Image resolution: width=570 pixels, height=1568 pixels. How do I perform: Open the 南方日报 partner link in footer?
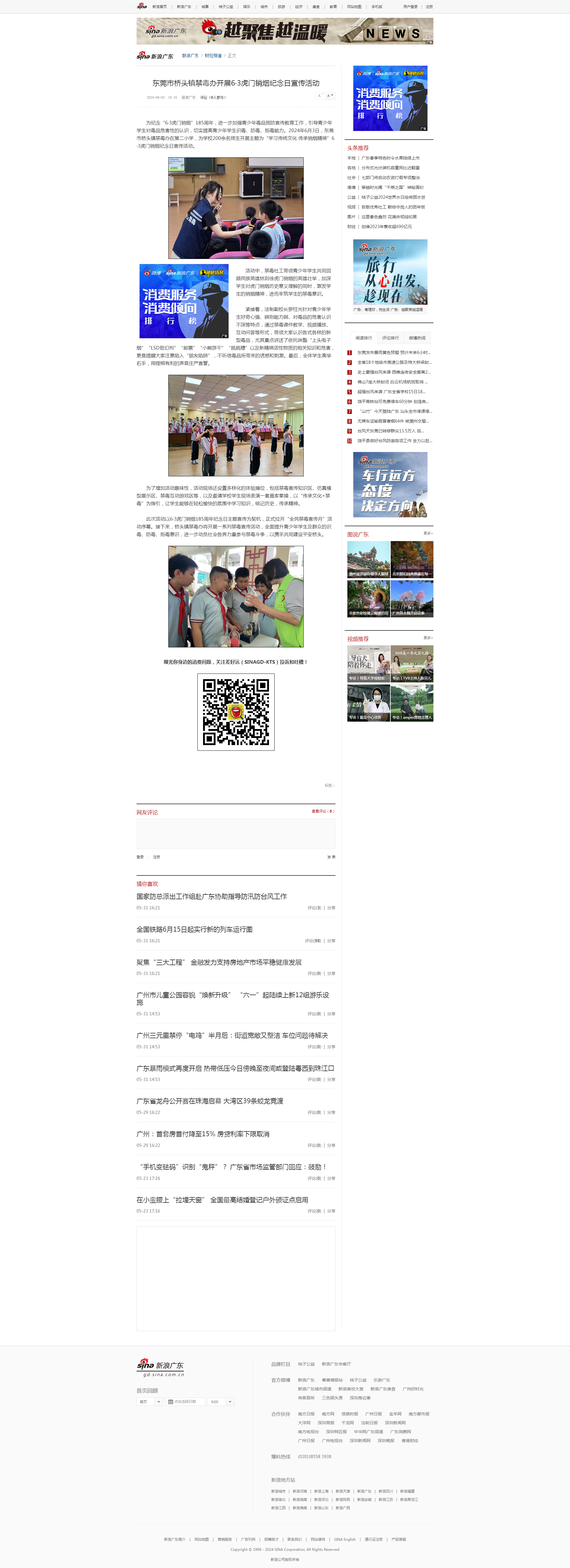(x=306, y=1413)
